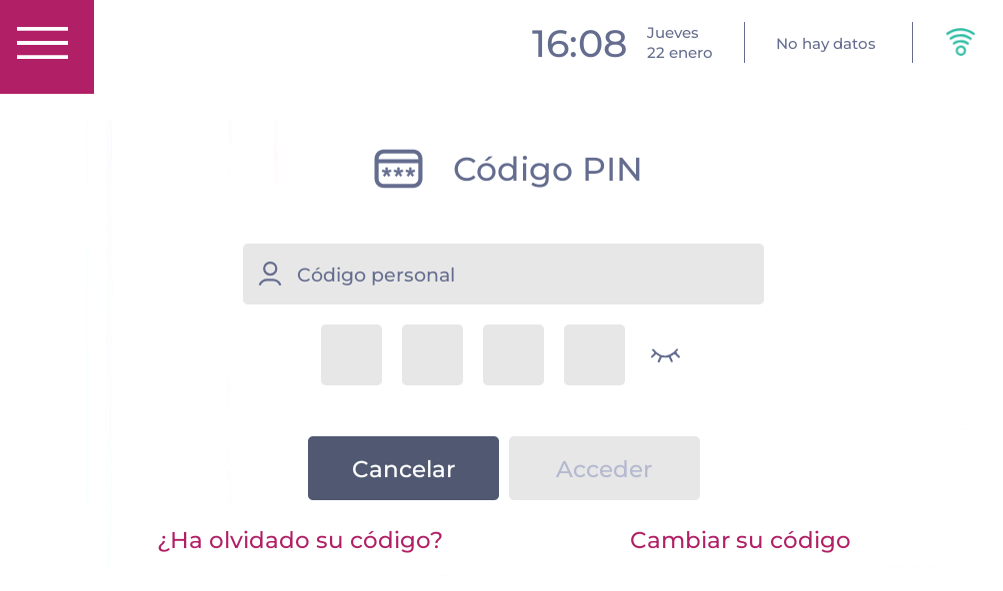Toggle PIN visibility eye icon

[665, 355]
